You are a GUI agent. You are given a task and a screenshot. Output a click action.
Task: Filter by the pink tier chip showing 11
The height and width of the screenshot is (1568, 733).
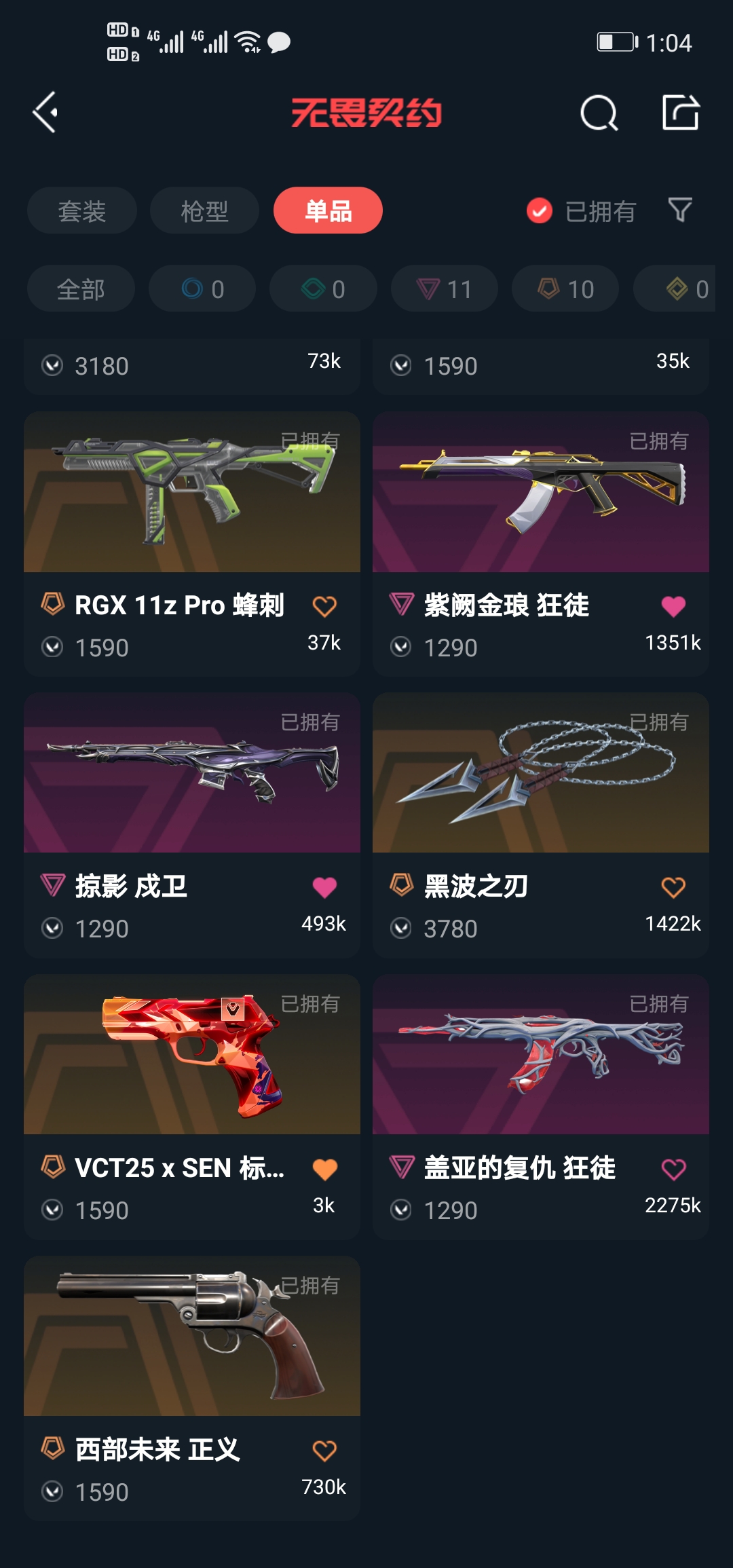[444, 289]
